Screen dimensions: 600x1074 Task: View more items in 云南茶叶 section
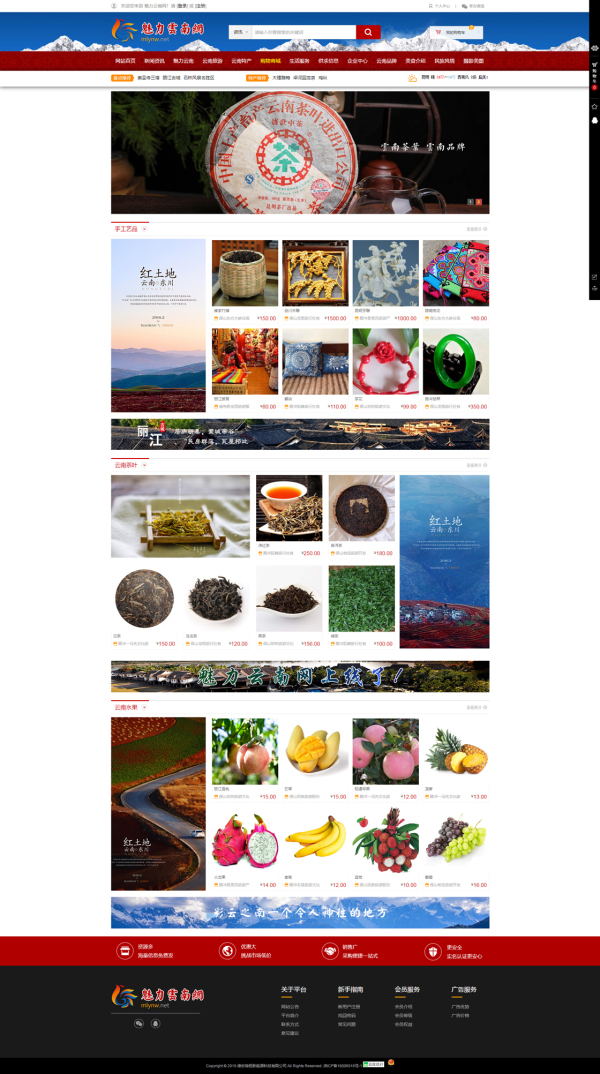476,465
